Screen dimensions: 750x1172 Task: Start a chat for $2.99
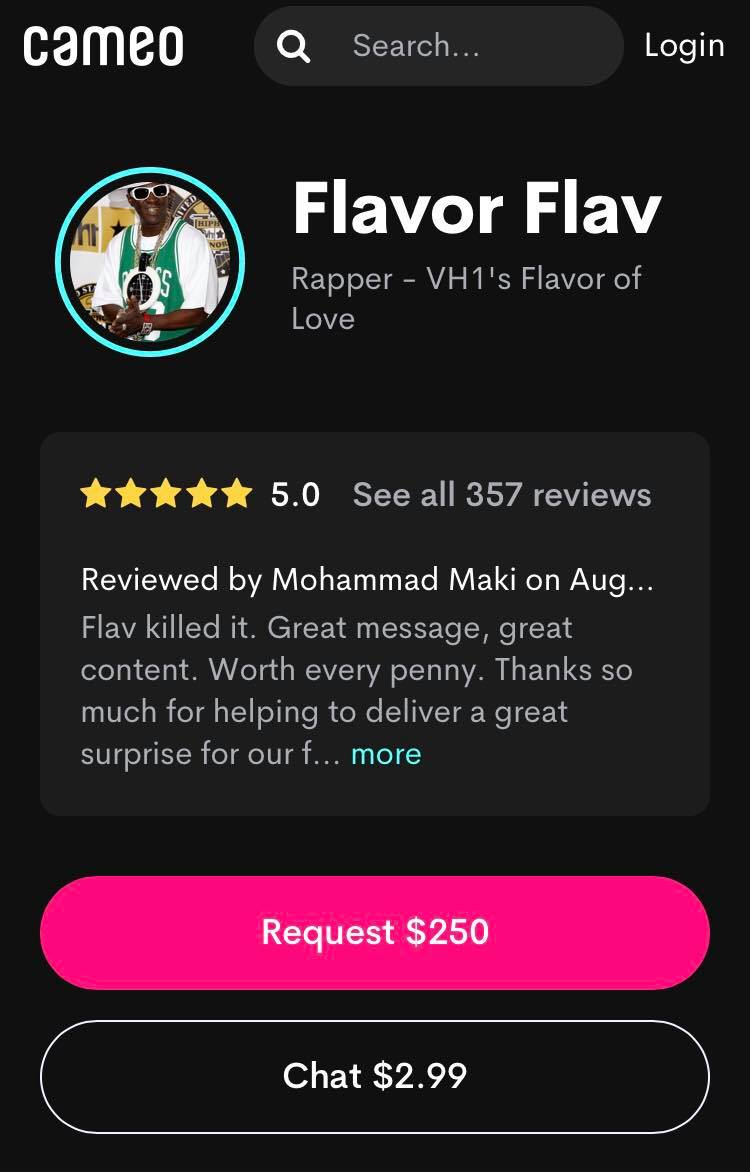click(x=375, y=1076)
